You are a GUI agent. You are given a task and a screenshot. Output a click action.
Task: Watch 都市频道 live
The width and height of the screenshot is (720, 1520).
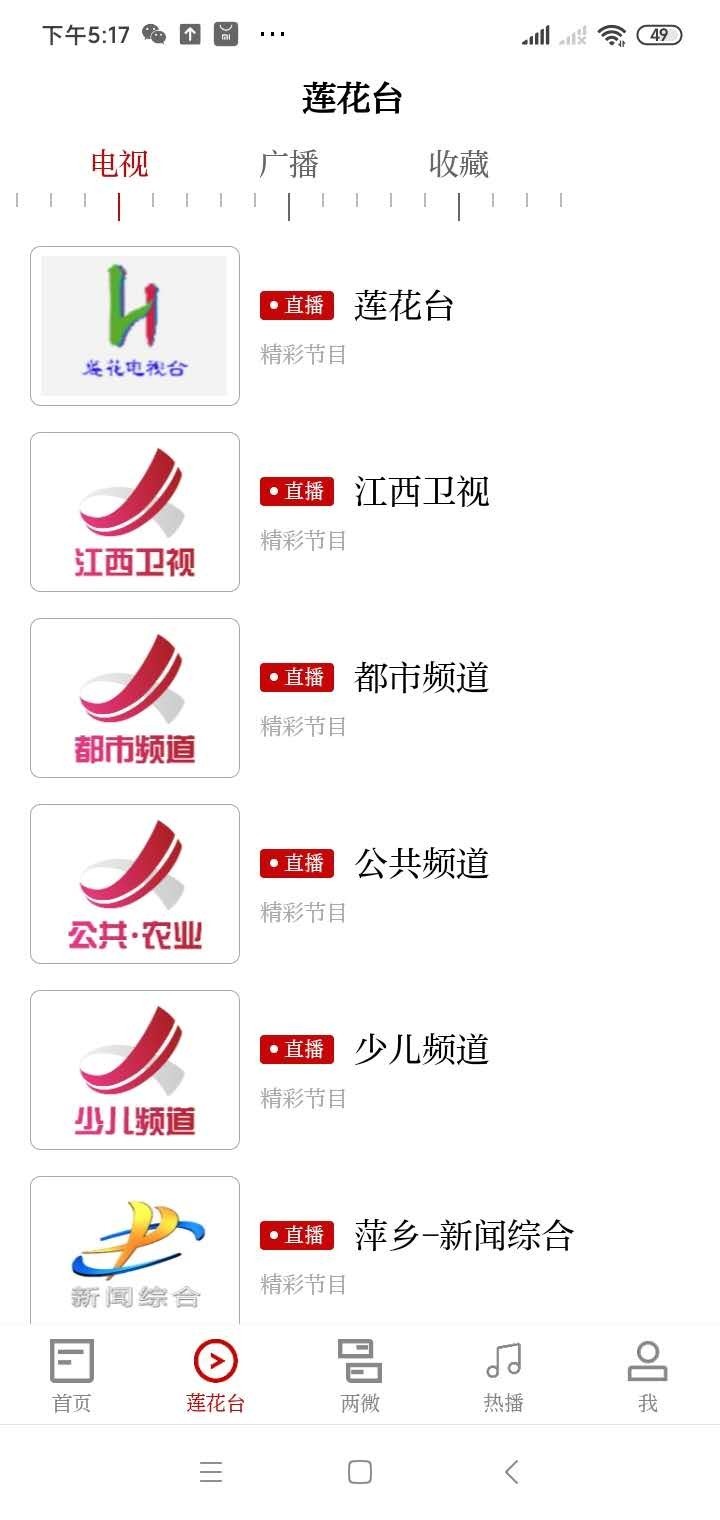[x=421, y=678]
